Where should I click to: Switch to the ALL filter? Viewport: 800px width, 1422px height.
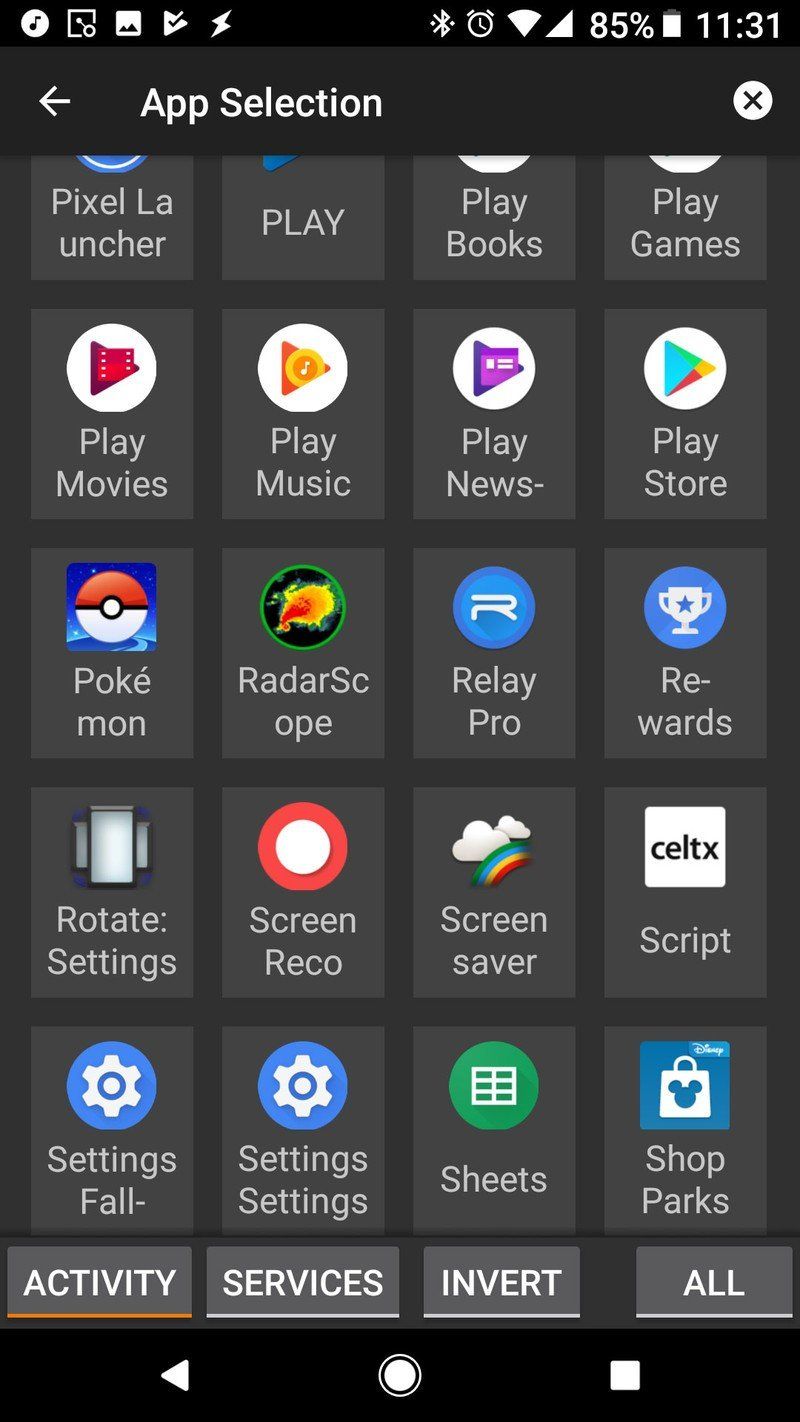coord(712,1282)
